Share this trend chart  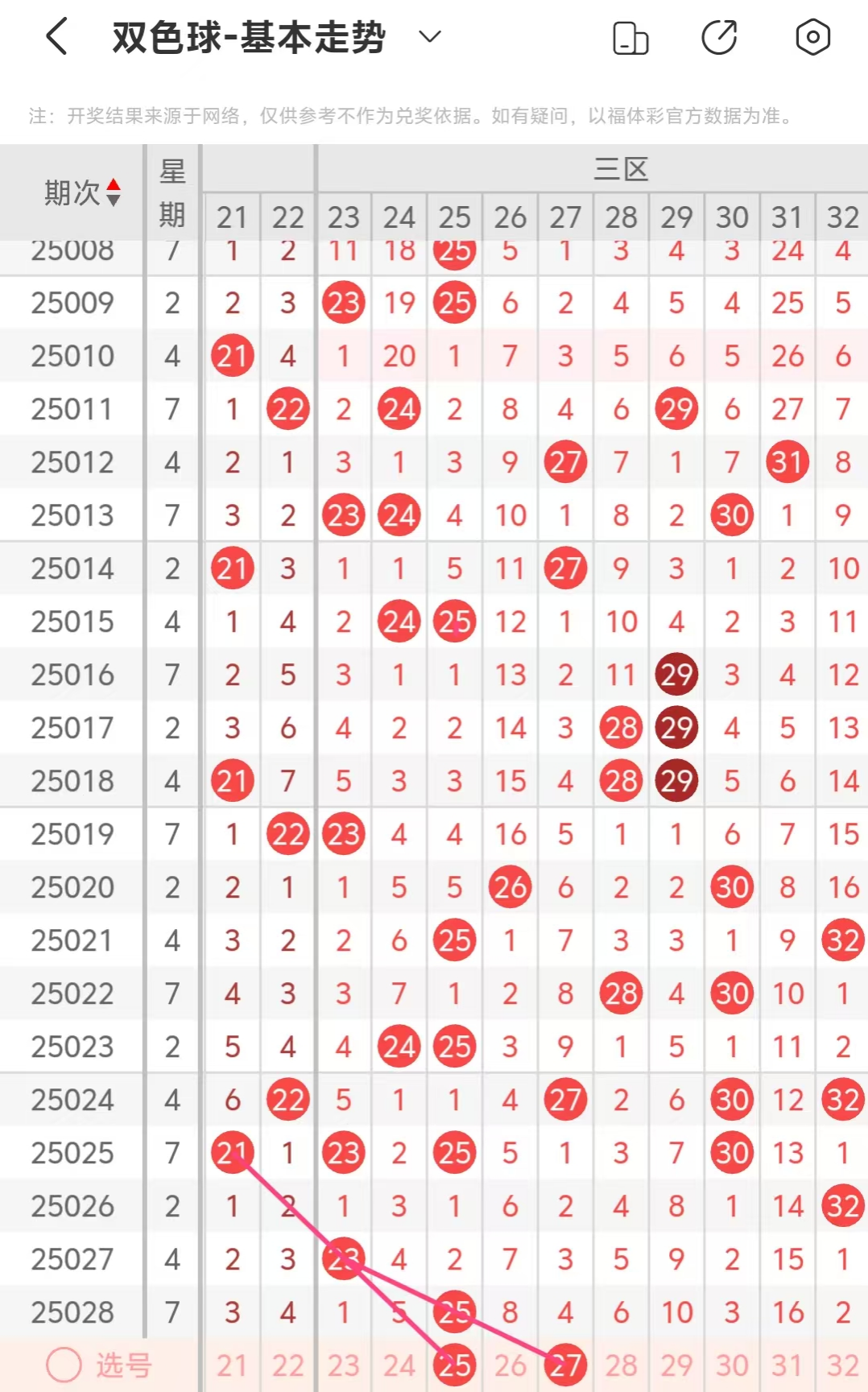(x=719, y=38)
